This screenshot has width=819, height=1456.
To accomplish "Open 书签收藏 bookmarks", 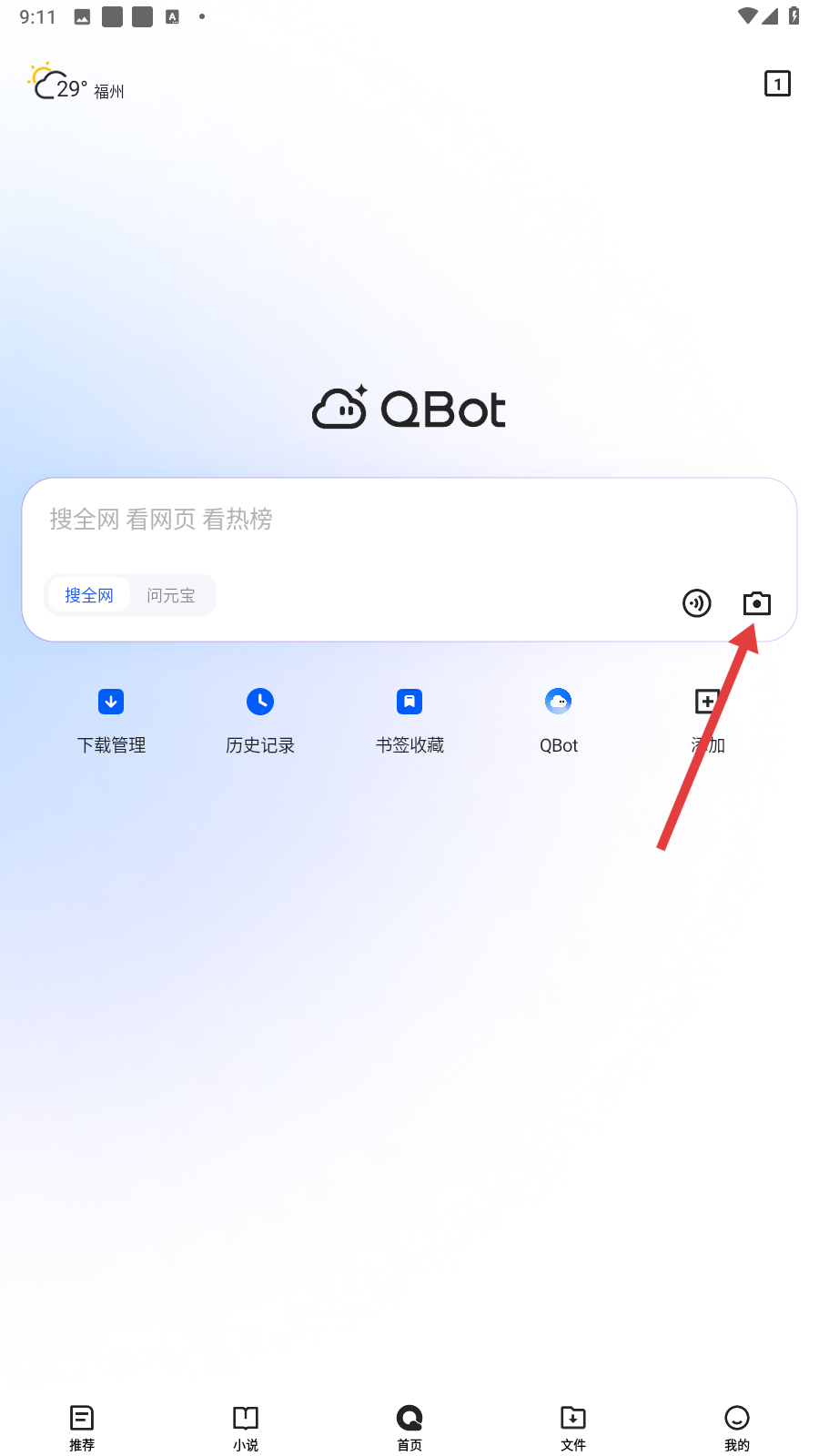I will coord(409,721).
